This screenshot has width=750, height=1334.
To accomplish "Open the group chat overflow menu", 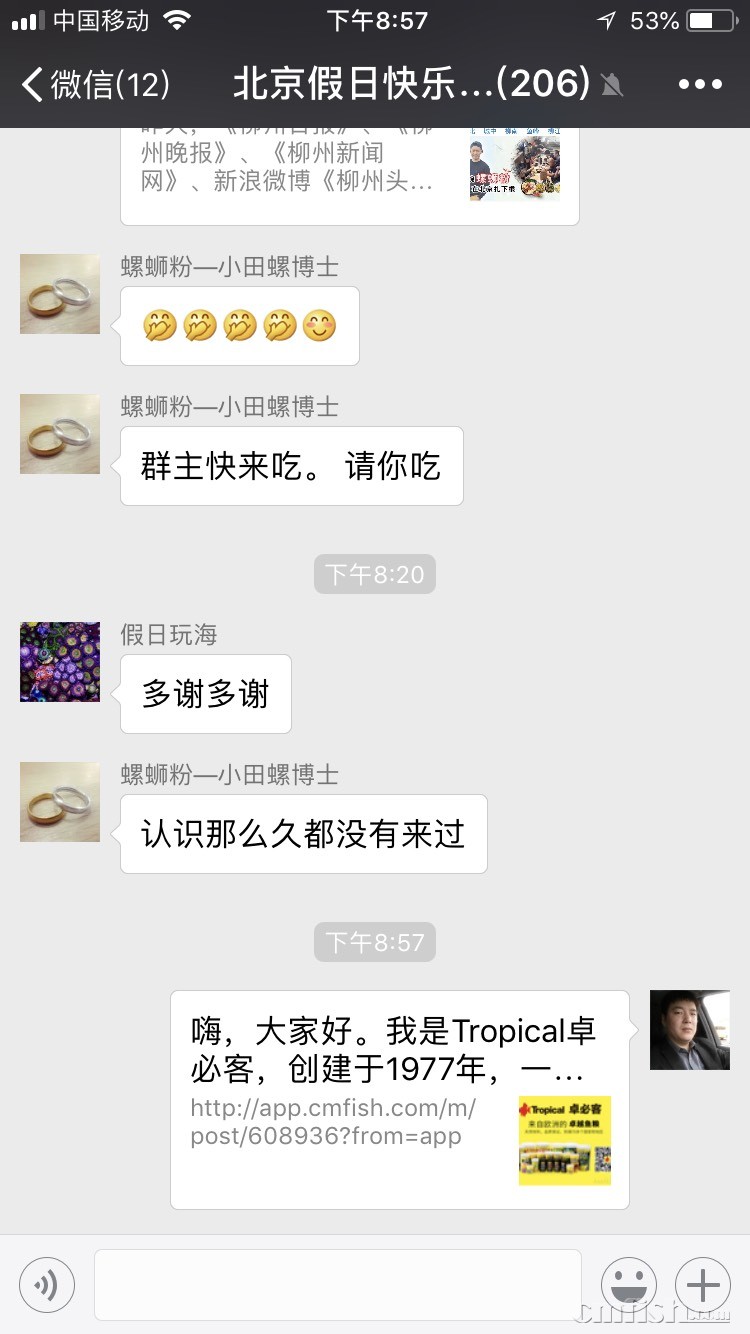I will click(x=699, y=85).
